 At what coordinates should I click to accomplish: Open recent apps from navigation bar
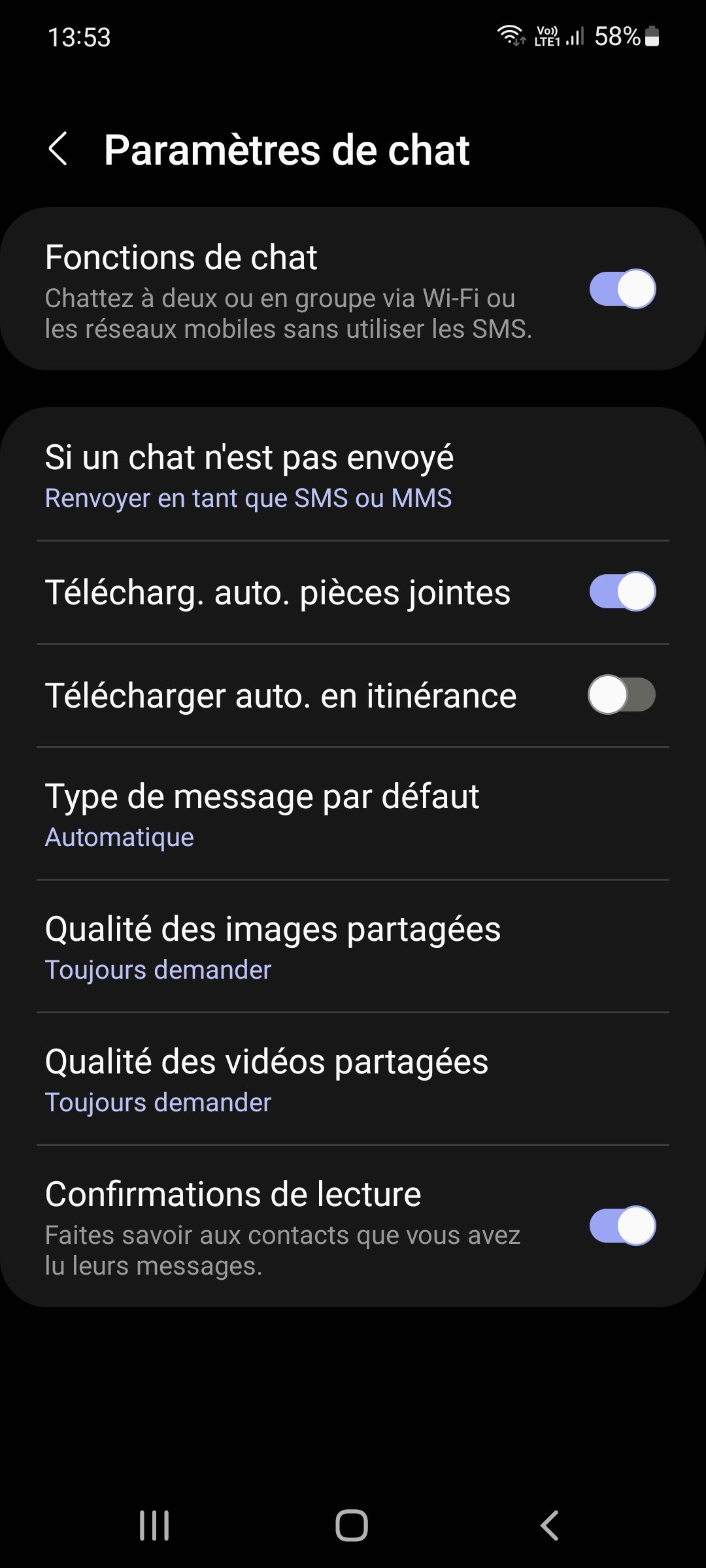coord(155,1526)
